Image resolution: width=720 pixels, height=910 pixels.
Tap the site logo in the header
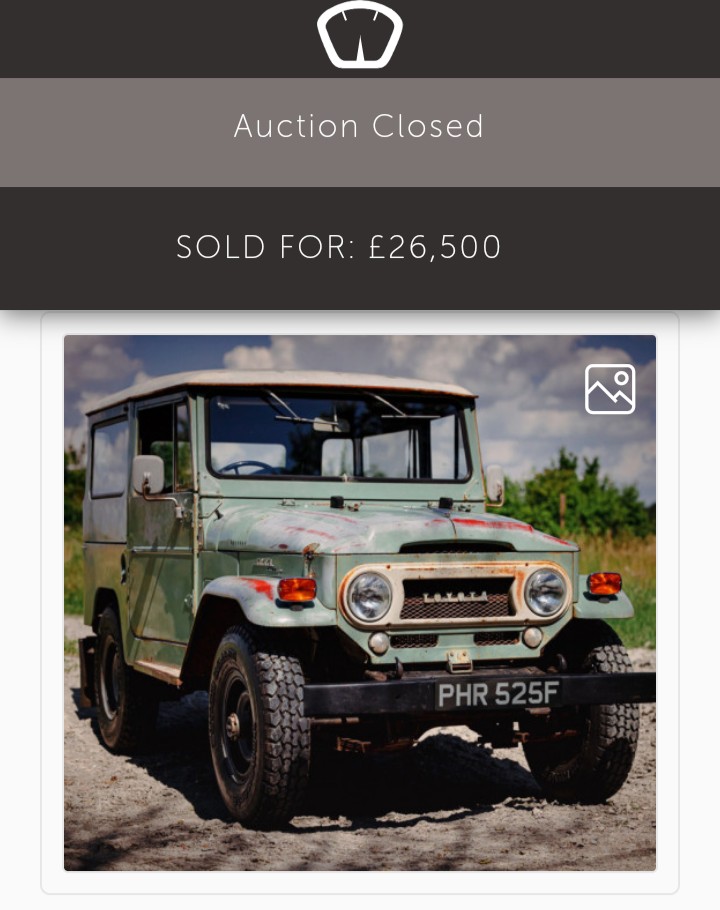[x=360, y=36]
